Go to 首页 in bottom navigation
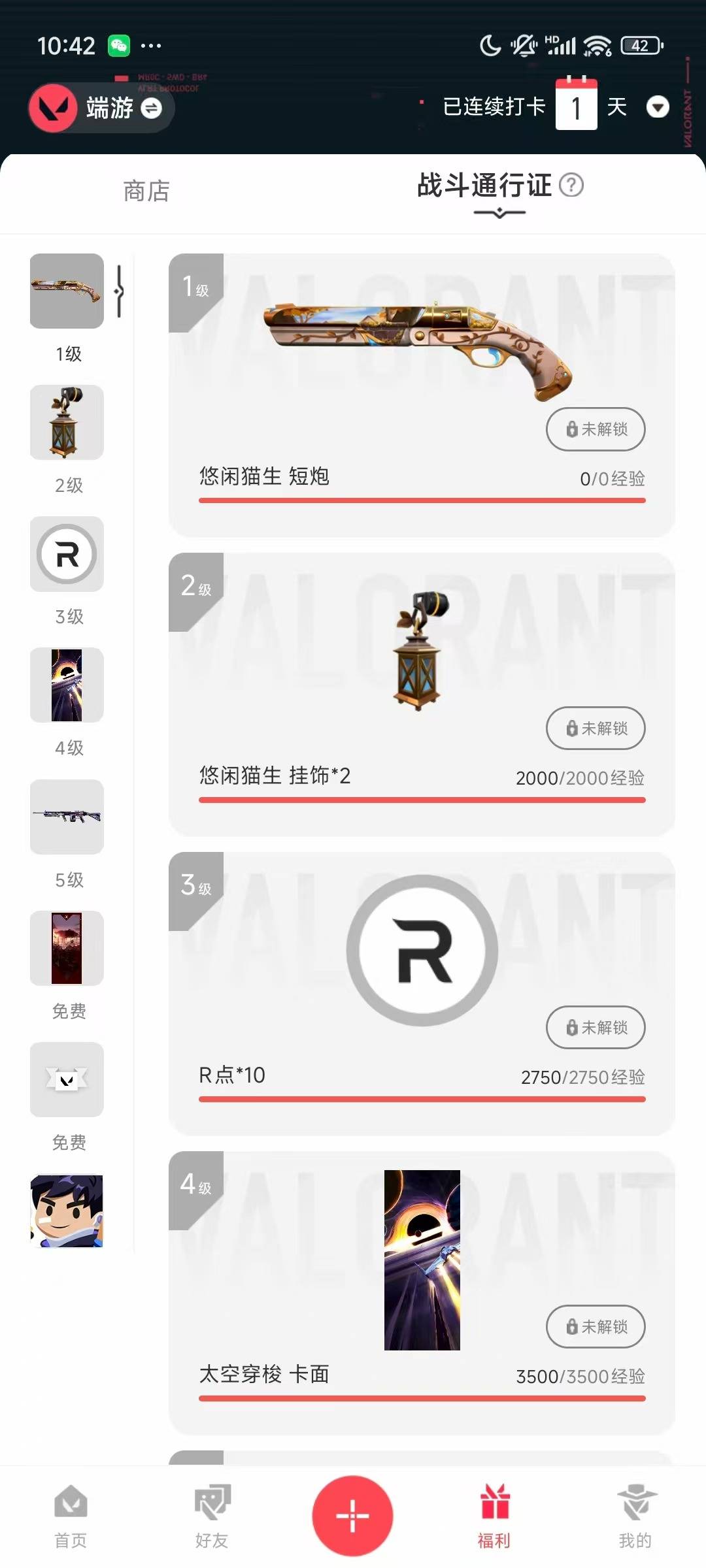 [71, 1516]
